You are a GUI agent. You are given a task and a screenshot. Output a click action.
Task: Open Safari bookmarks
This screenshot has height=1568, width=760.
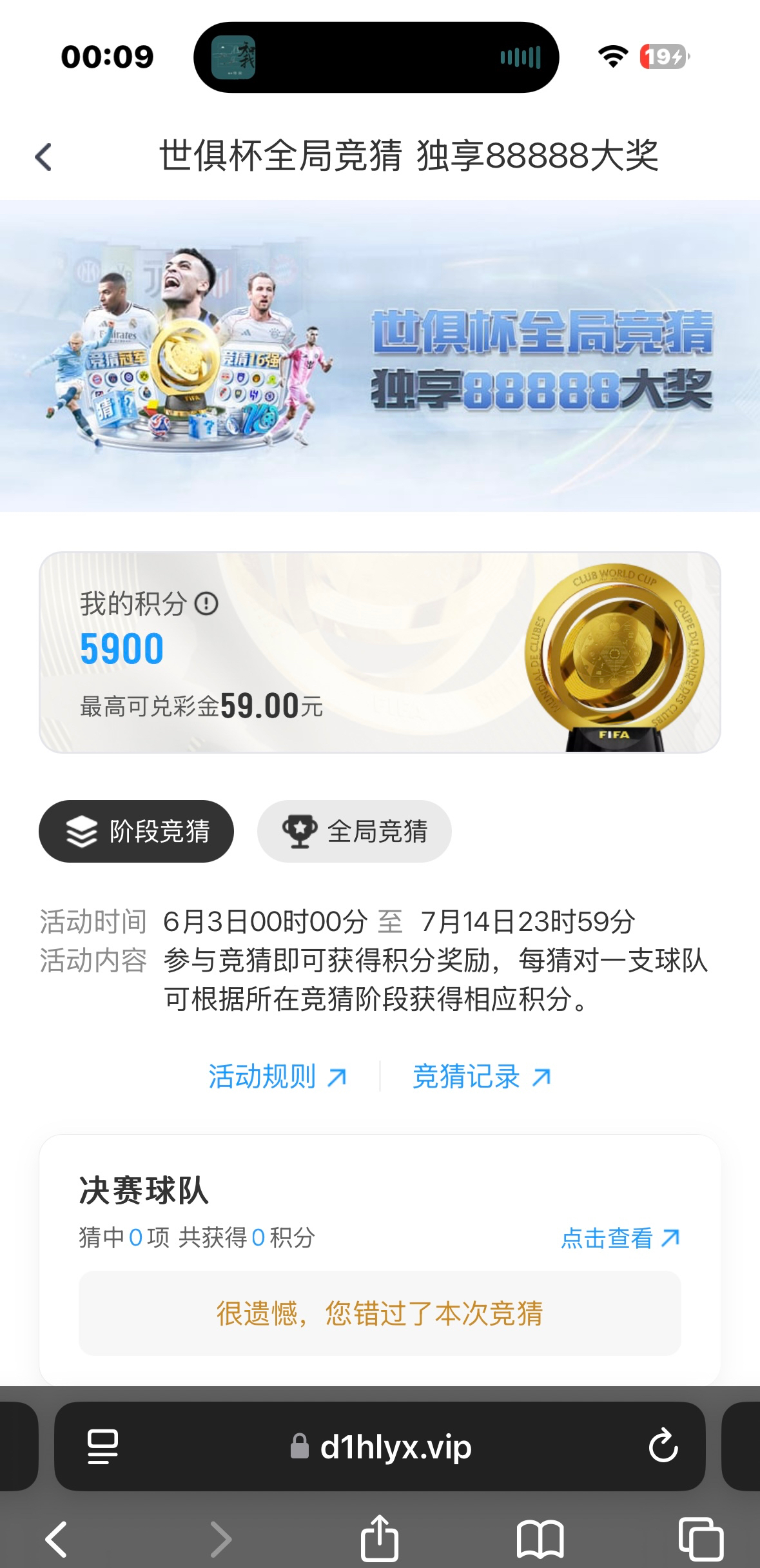[x=540, y=1539]
